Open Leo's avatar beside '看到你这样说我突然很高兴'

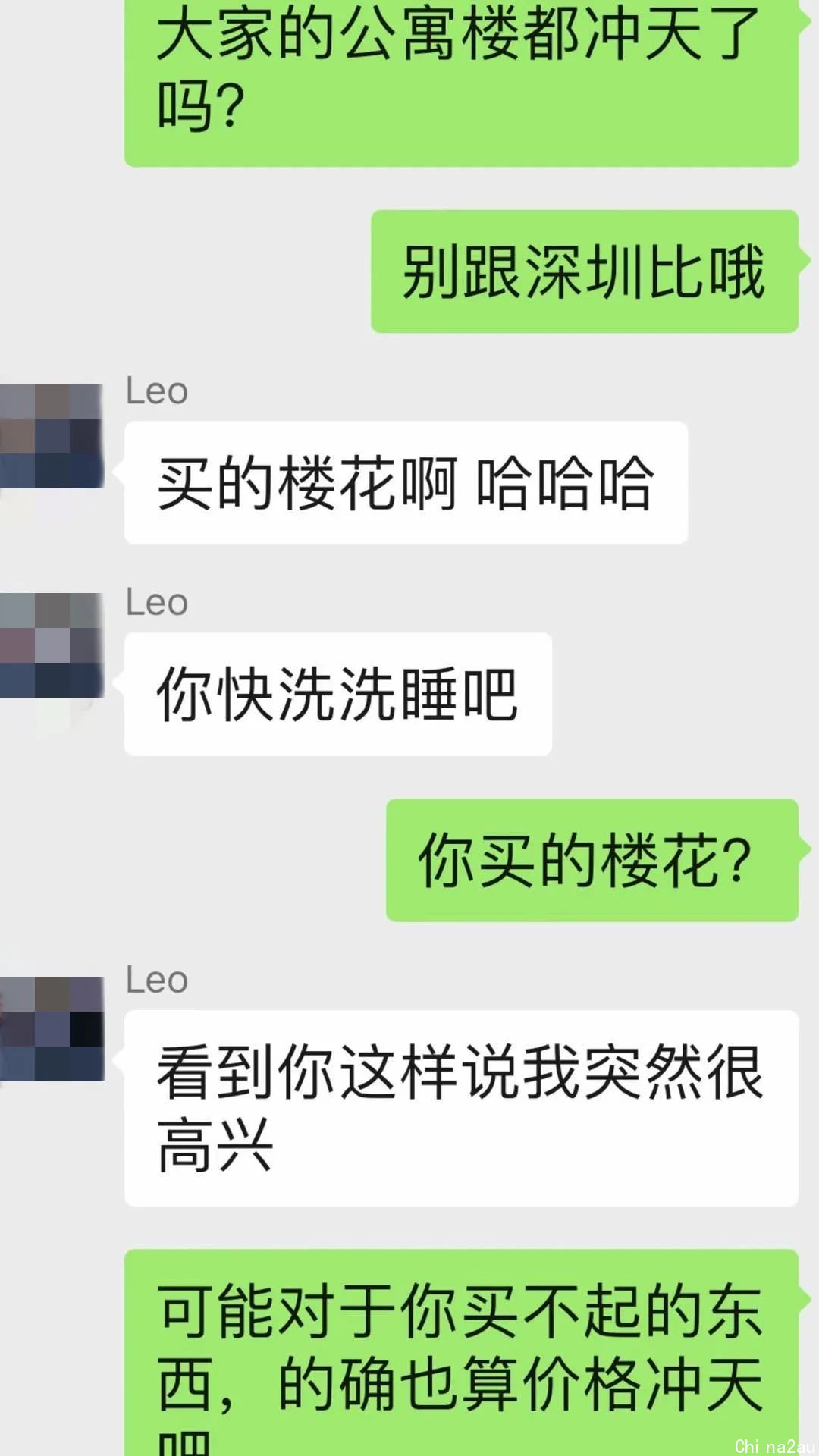coord(52,1029)
